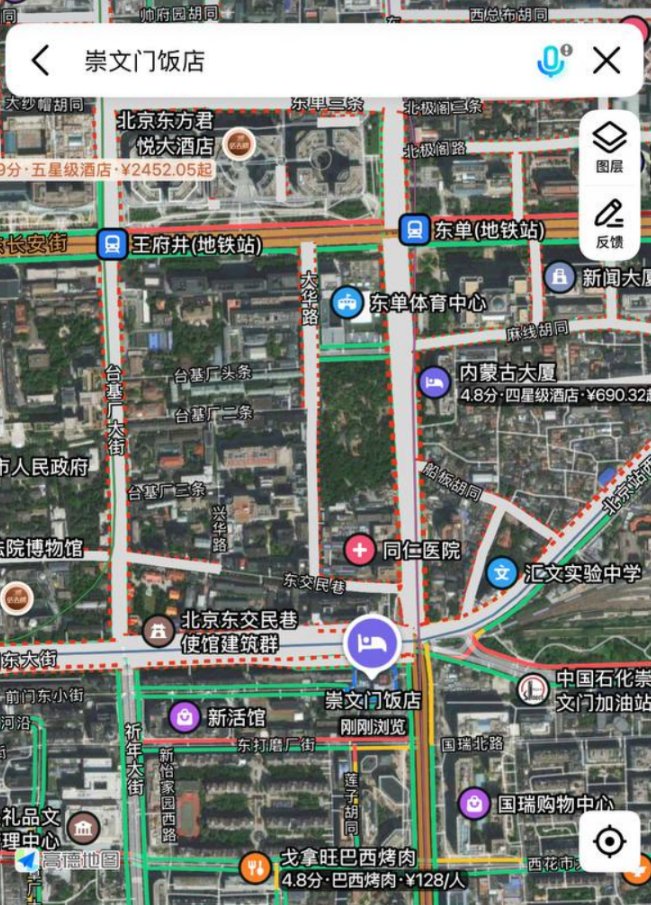Go back from the search results
651x905 pixels.
[x=40, y=61]
